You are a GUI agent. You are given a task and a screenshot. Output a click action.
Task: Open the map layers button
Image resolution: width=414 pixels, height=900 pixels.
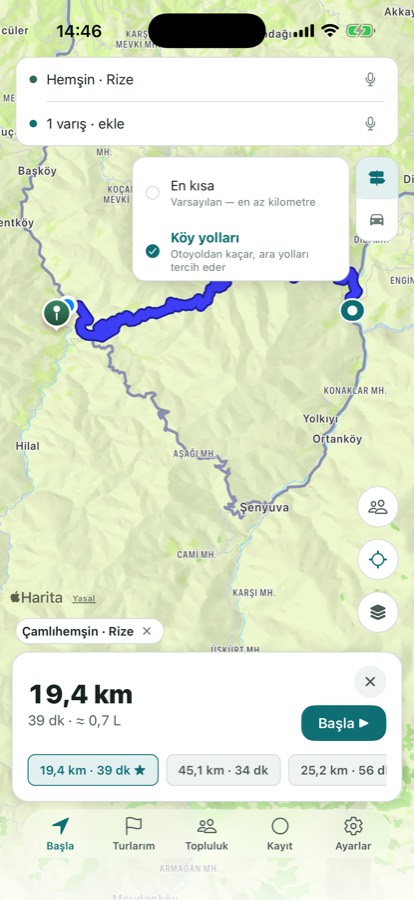pyautogui.click(x=378, y=612)
